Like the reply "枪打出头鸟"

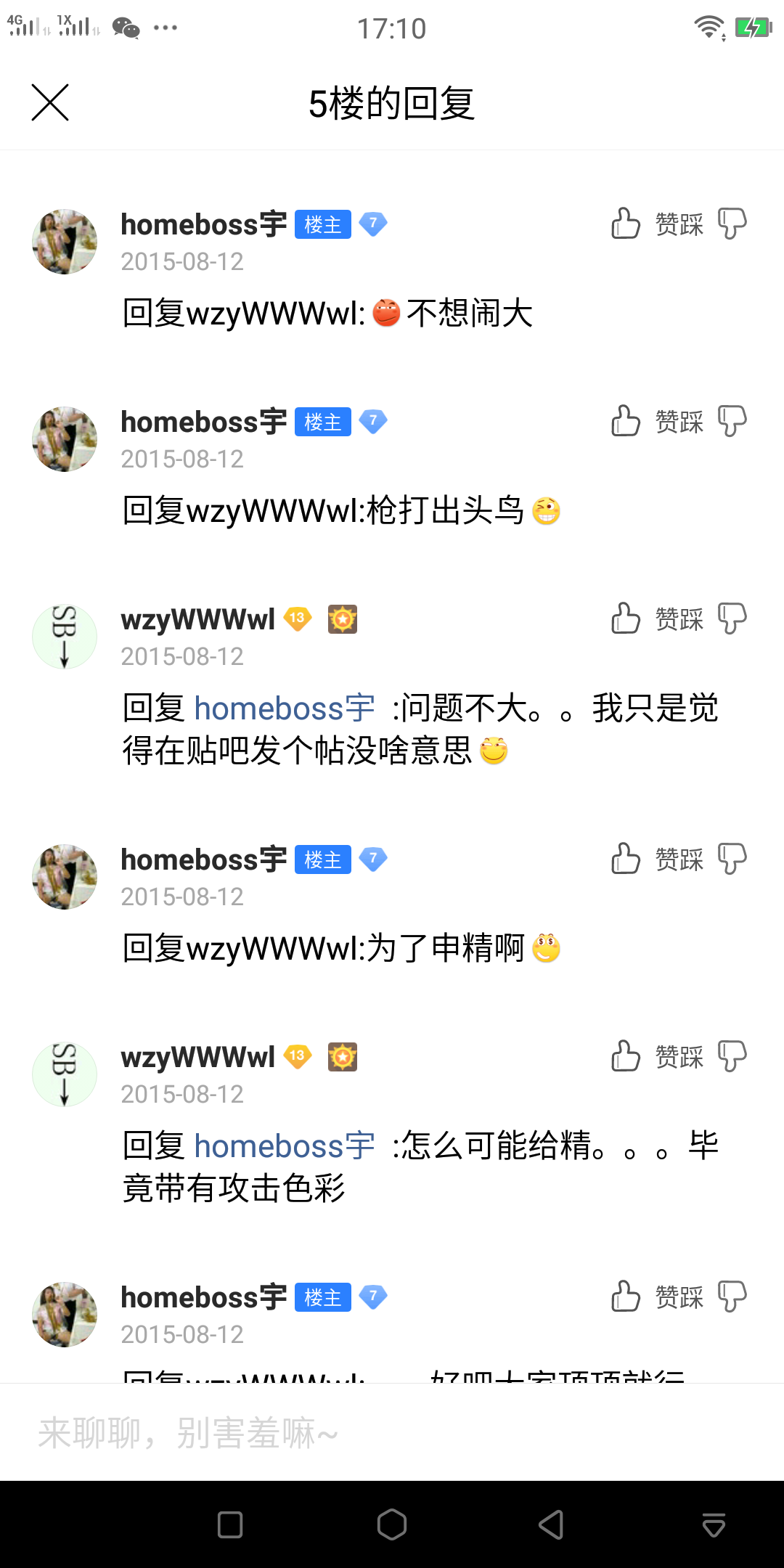pyautogui.click(x=626, y=421)
